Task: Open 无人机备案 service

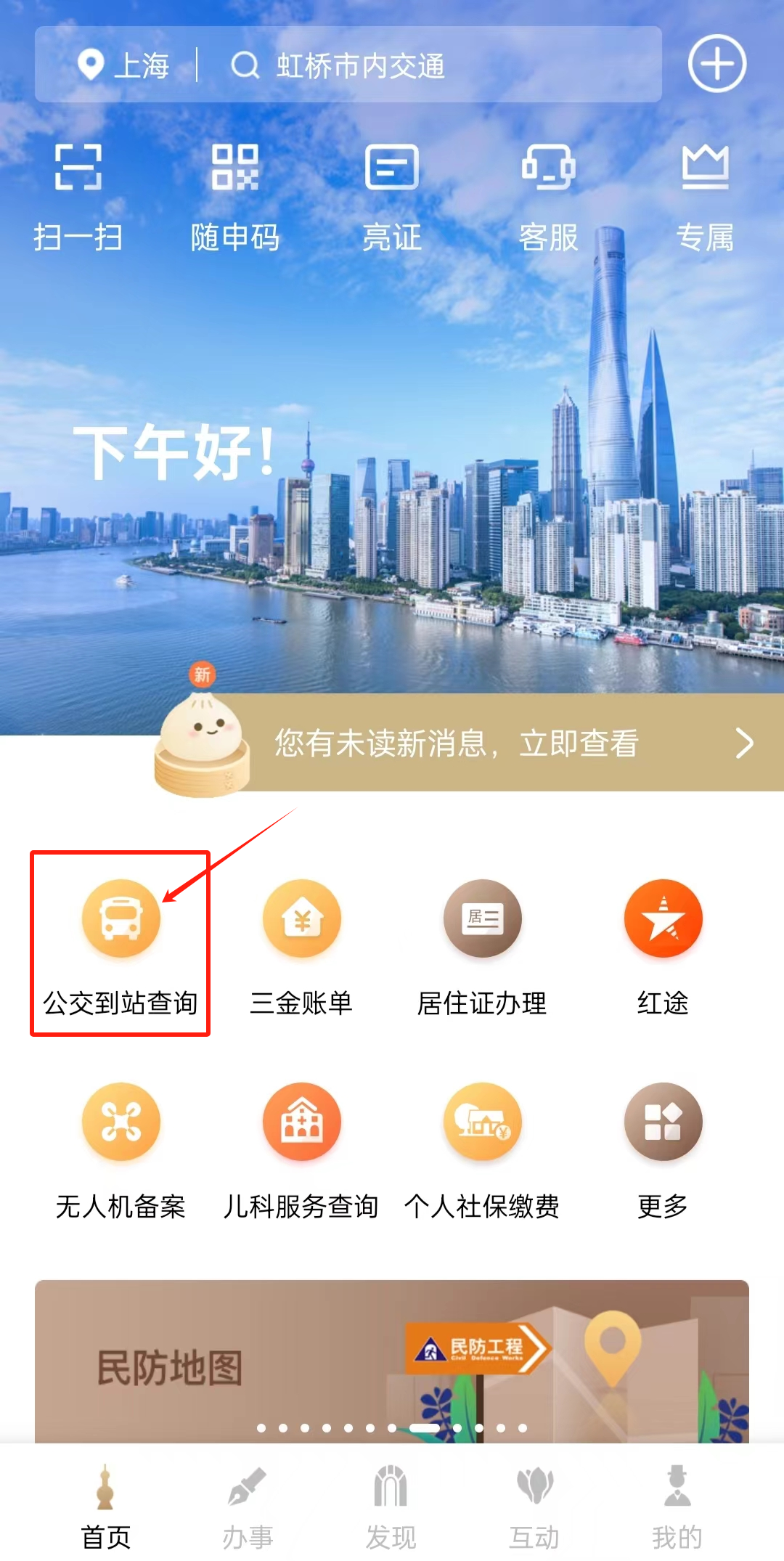Action: (x=121, y=1147)
